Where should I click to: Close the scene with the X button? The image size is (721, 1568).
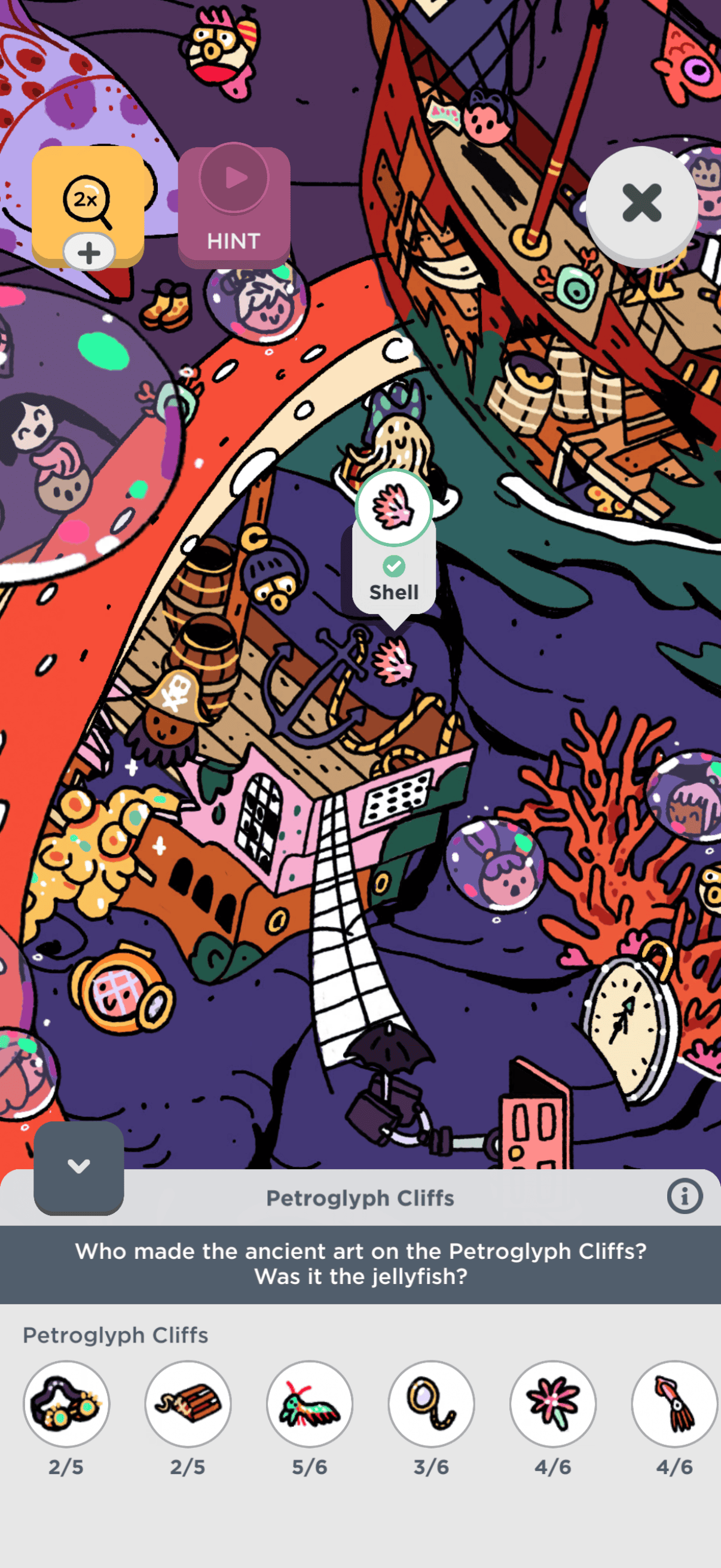[x=641, y=203]
